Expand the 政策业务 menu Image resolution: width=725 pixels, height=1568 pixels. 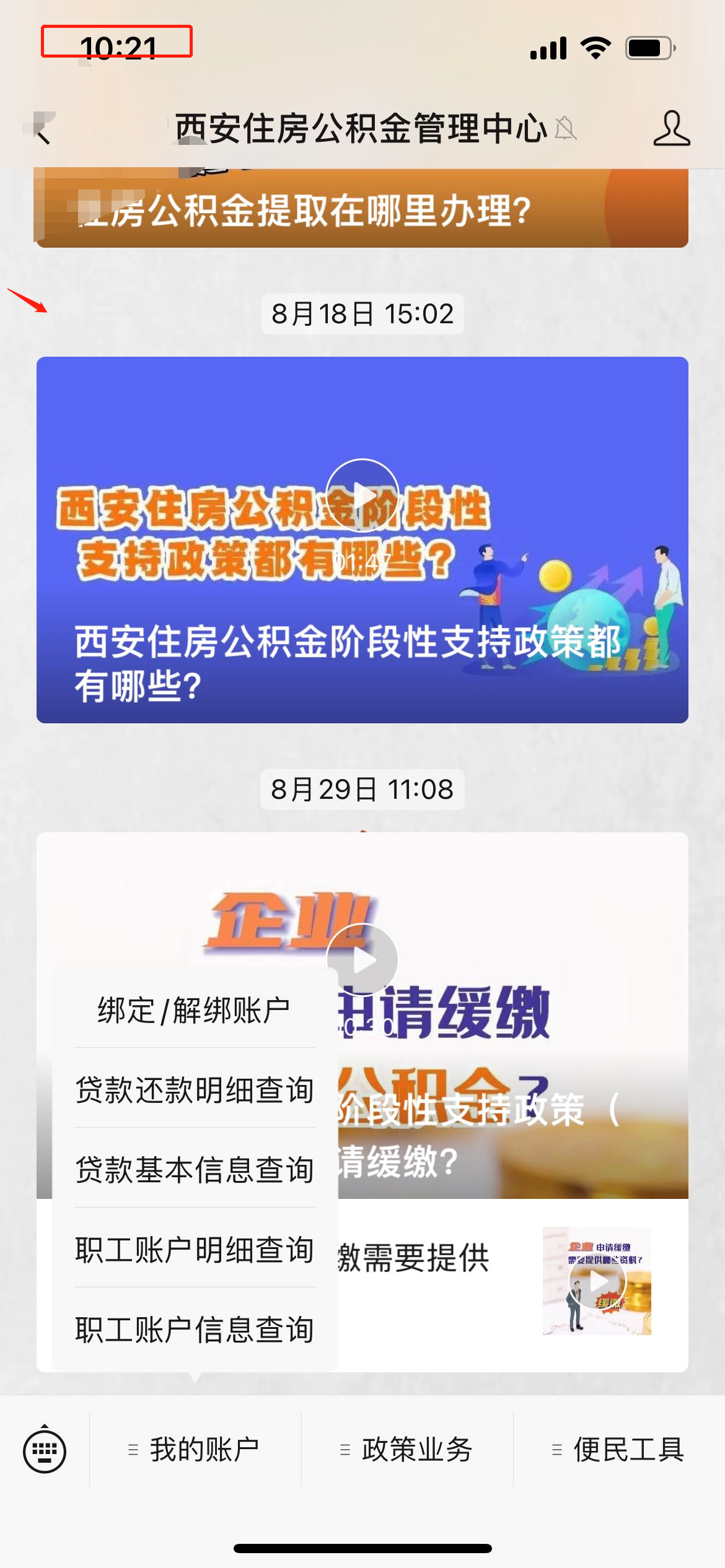pos(407,1450)
